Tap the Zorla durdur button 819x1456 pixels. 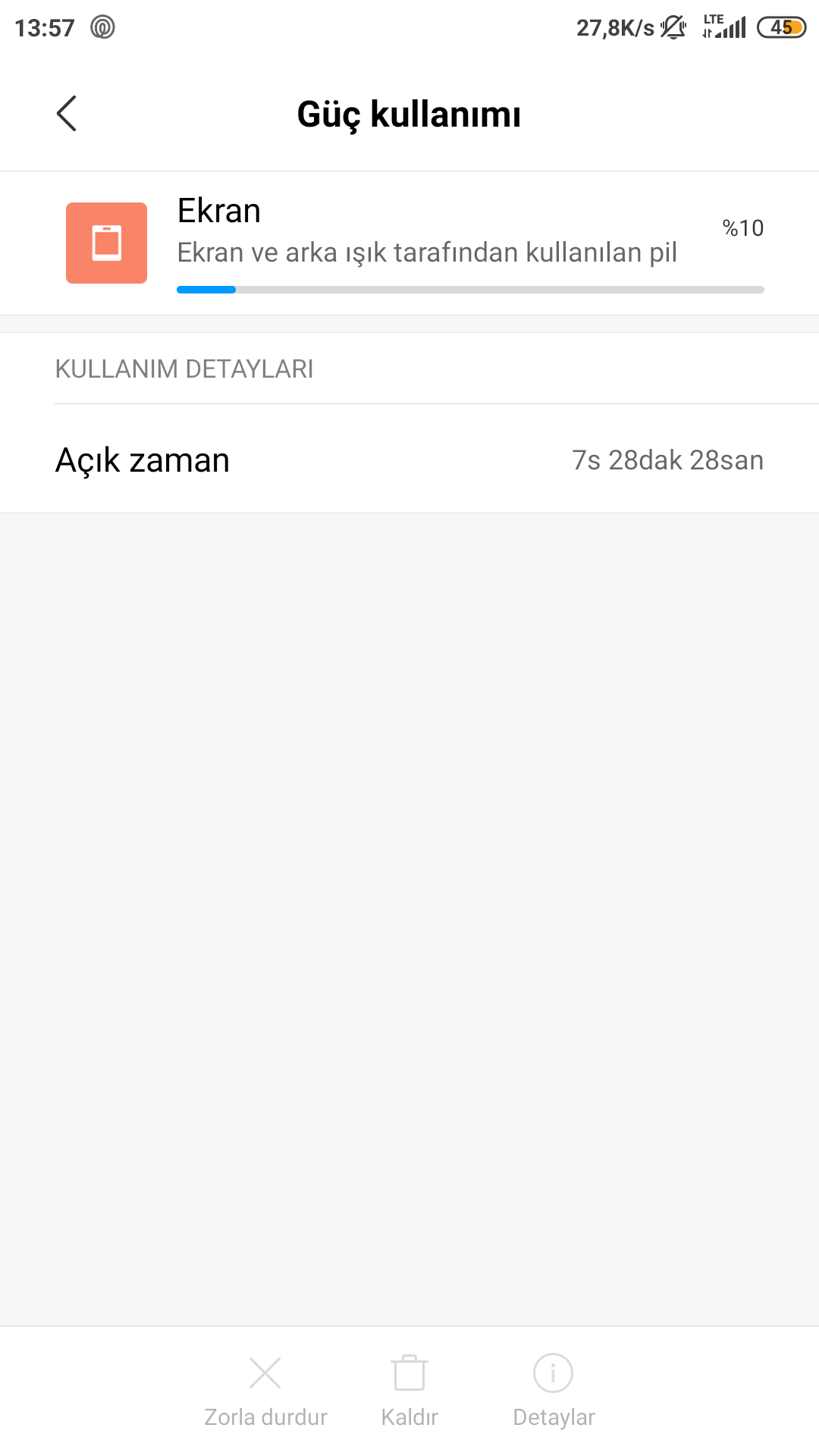tap(265, 1391)
